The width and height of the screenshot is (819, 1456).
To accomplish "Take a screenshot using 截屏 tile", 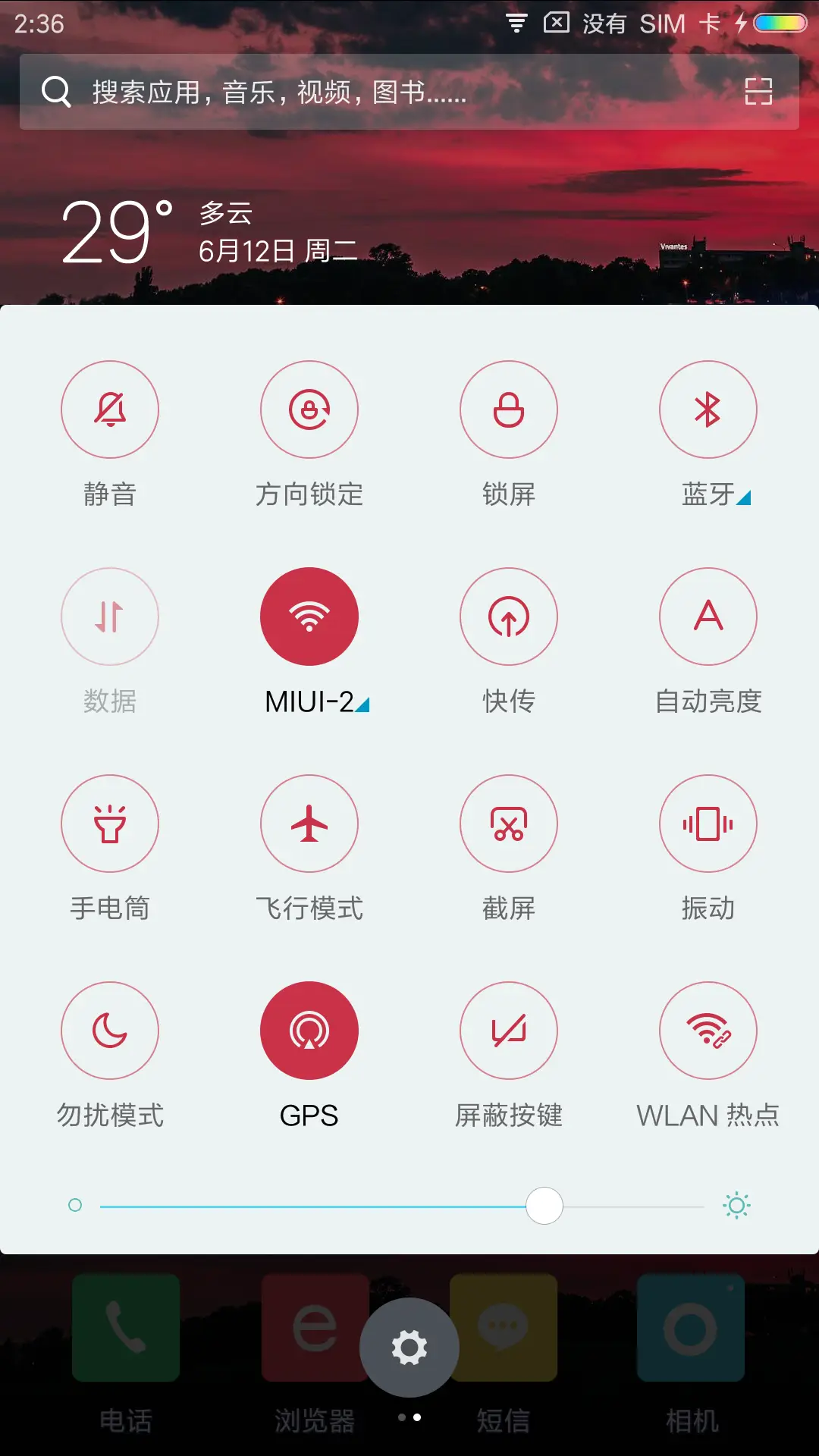I will point(509,824).
